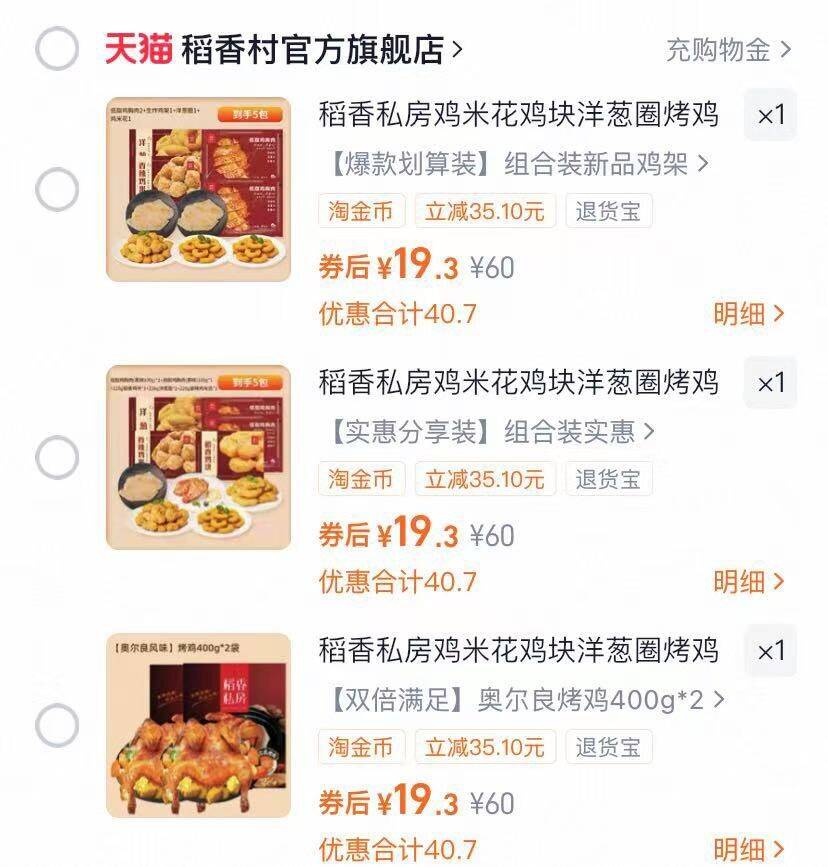Change the 实惠分享装 组合装实惠 variant
828x867 pixels.
click(x=490, y=432)
